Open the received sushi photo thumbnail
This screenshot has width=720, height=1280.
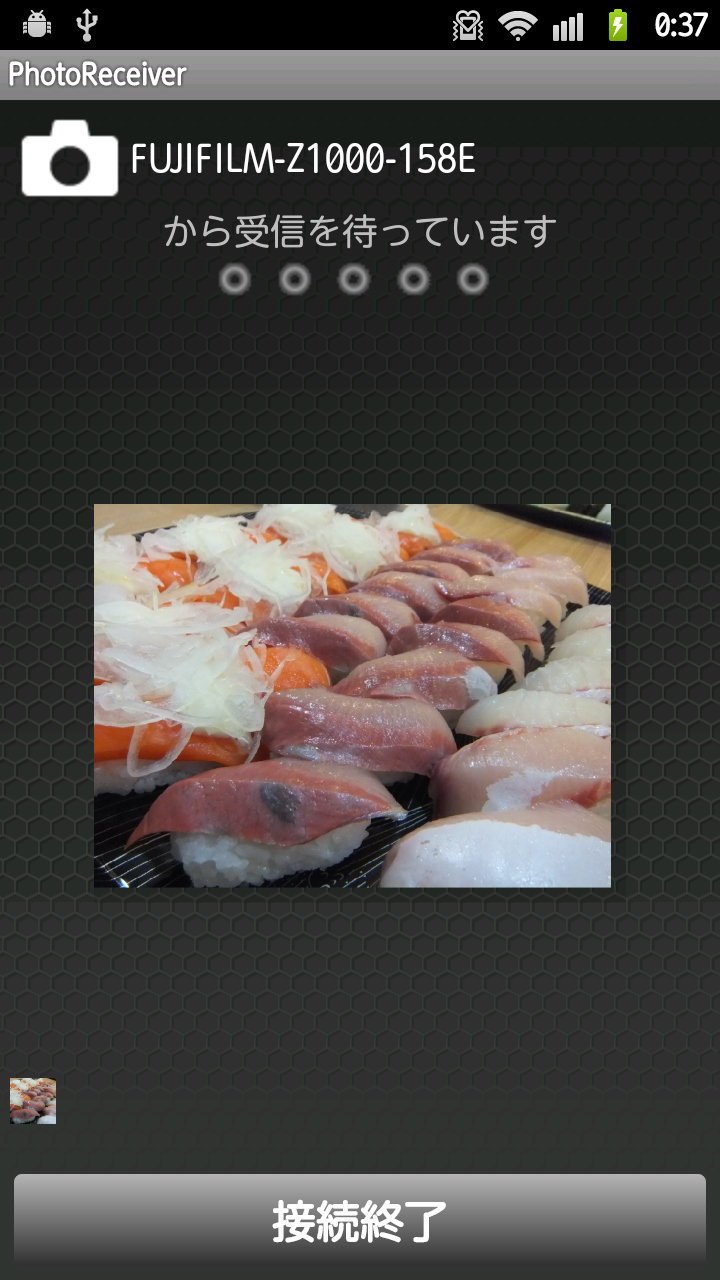pos(33,1100)
